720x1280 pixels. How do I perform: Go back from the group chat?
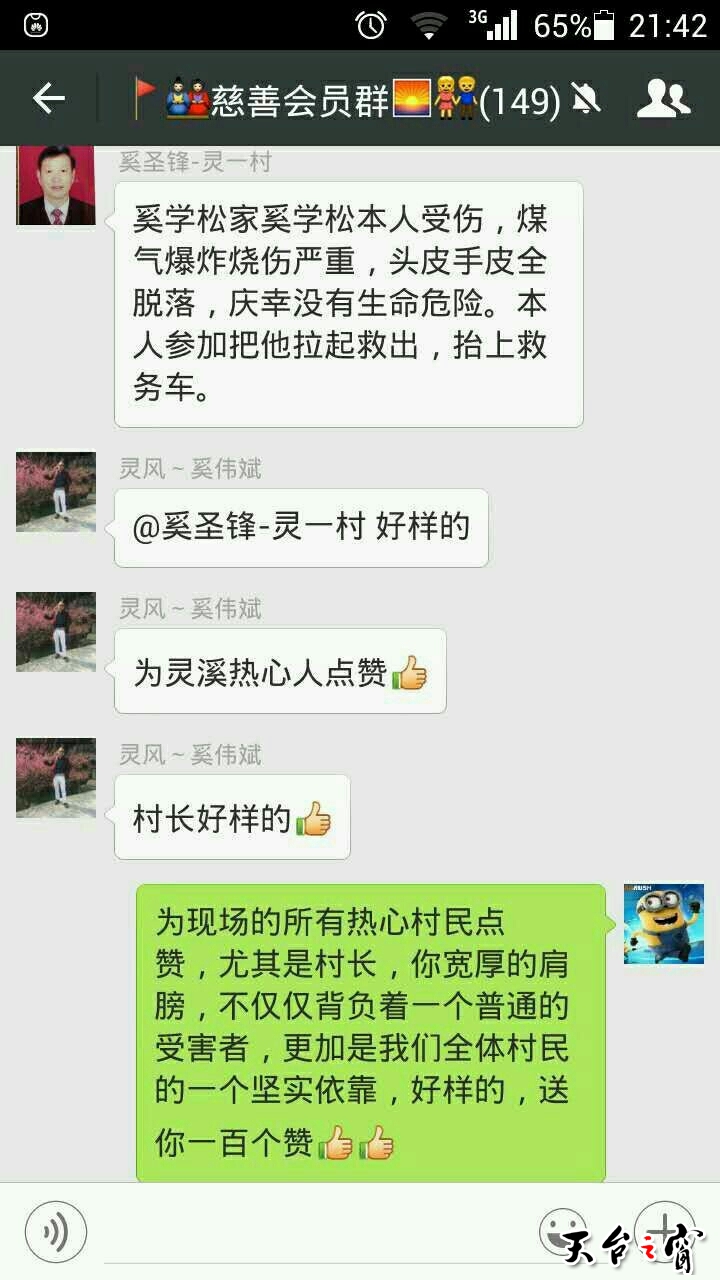[48, 98]
